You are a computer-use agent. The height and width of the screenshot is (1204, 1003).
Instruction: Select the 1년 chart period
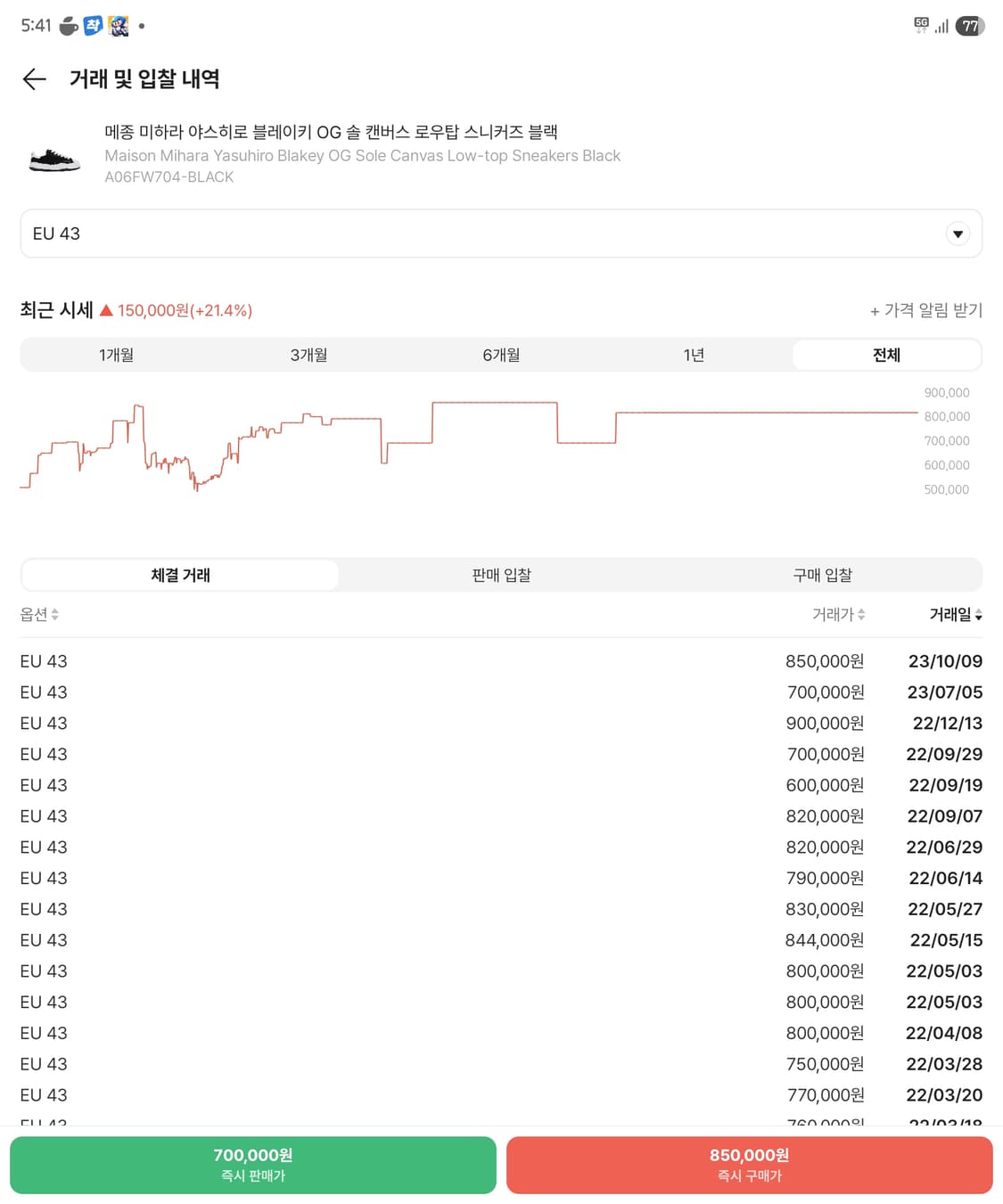(694, 354)
